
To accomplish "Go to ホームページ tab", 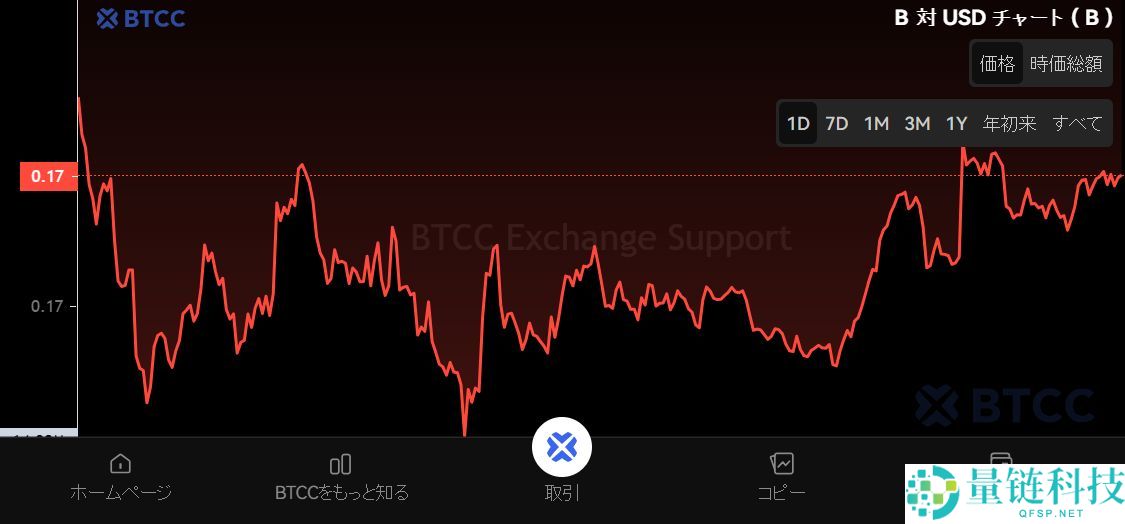I will [120, 476].
